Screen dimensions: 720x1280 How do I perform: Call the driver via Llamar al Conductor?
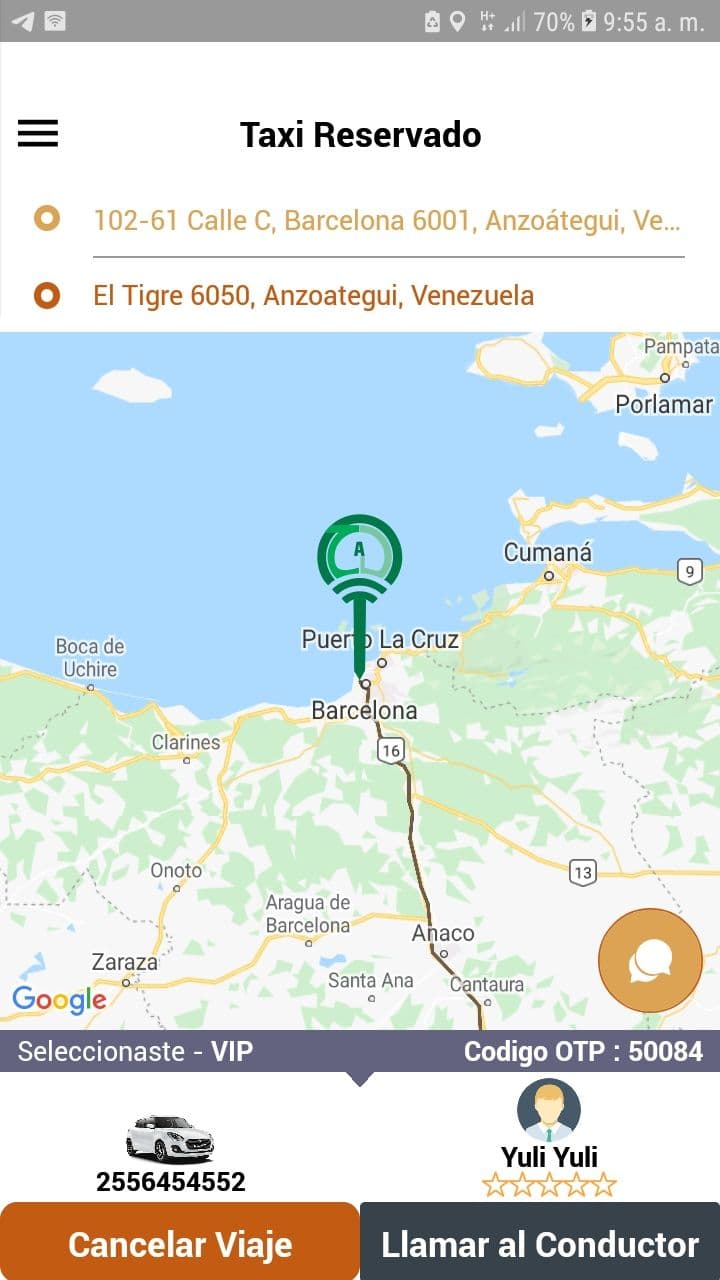click(x=540, y=1242)
